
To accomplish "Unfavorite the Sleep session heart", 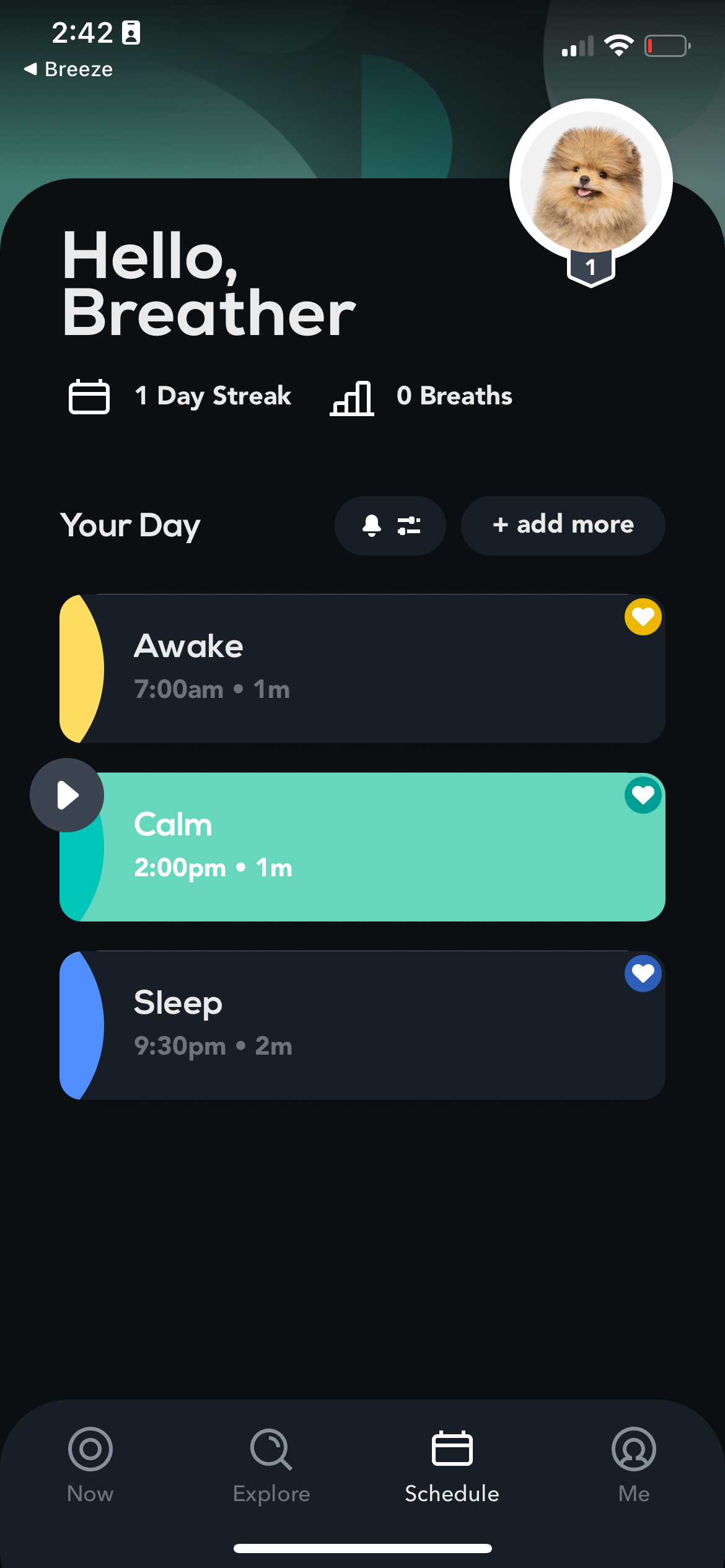I will point(643,973).
